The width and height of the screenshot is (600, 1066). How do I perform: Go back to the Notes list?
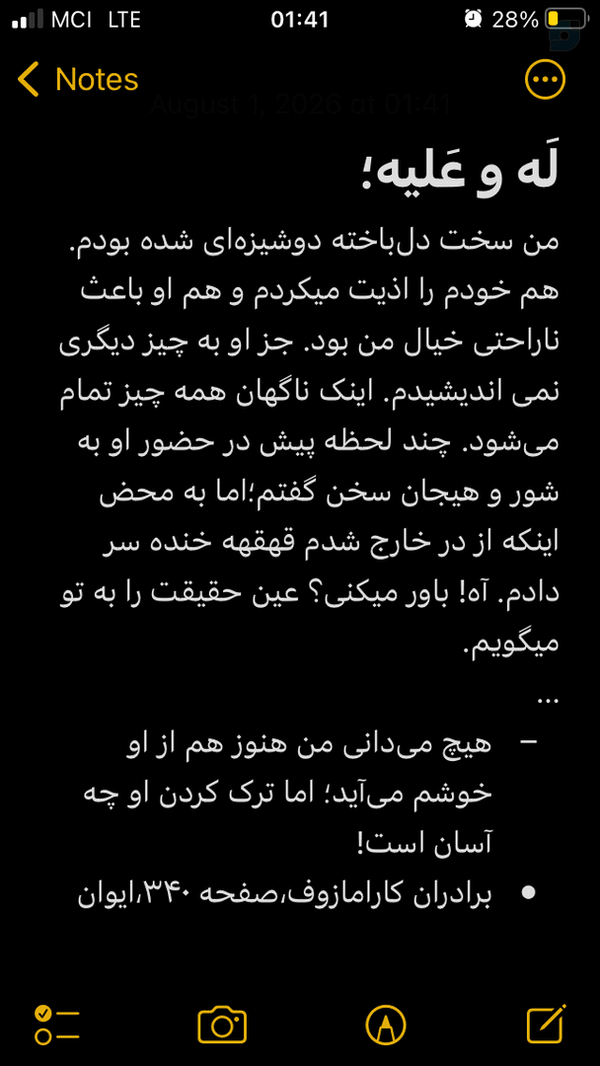point(77,80)
